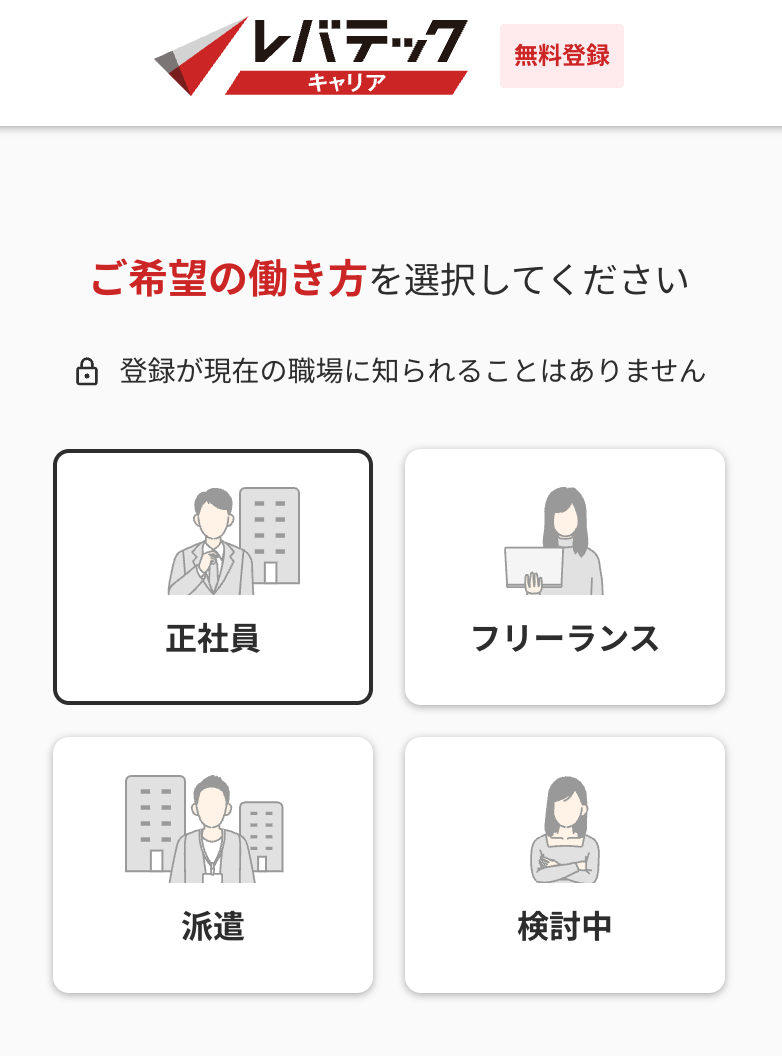The height and width of the screenshot is (1056, 782).
Task: Click the lock icon next to privacy notice
Action: click(x=86, y=370)
